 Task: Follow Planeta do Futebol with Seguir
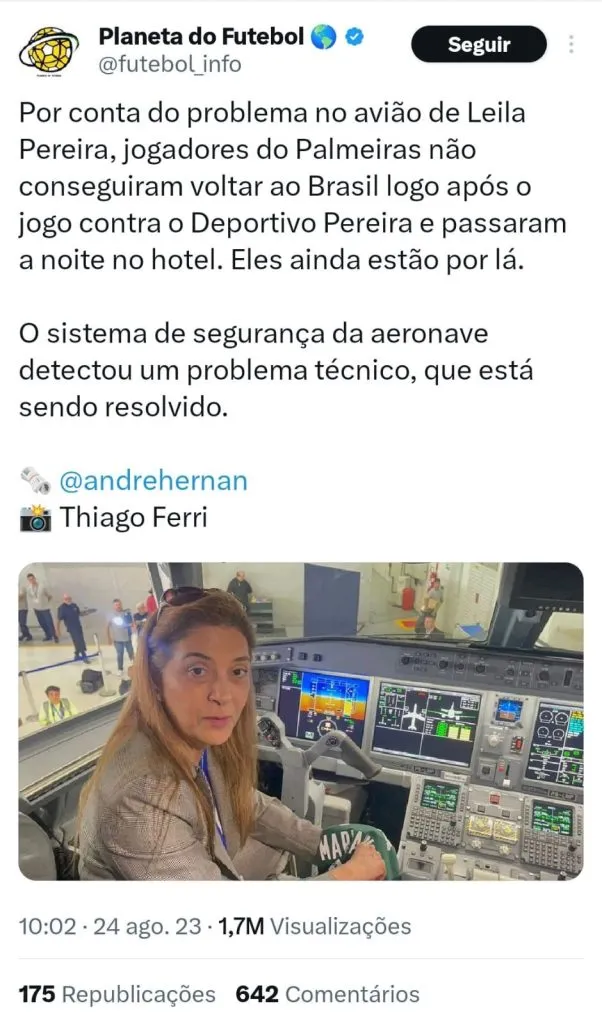tap(479, 45)
